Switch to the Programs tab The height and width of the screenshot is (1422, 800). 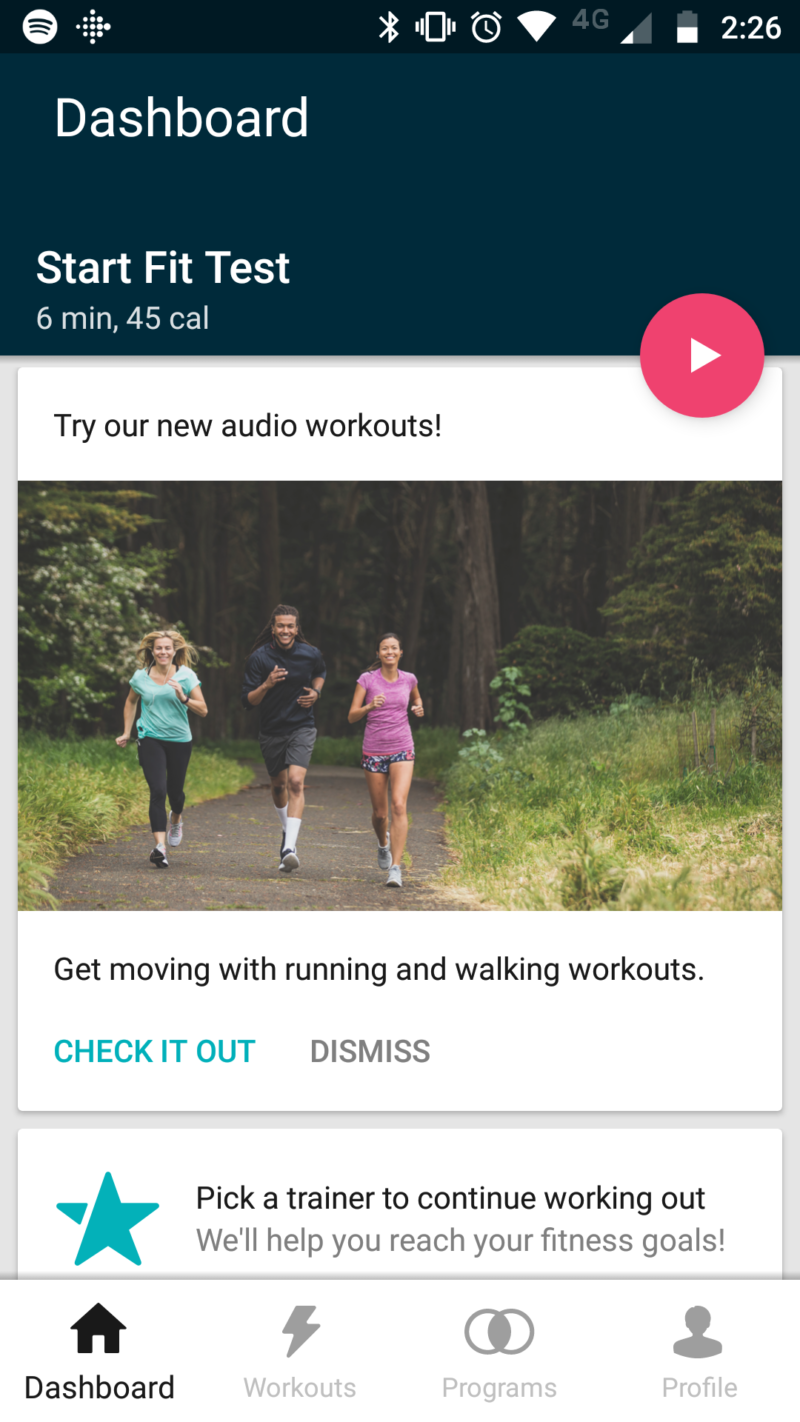[500, 1352]
